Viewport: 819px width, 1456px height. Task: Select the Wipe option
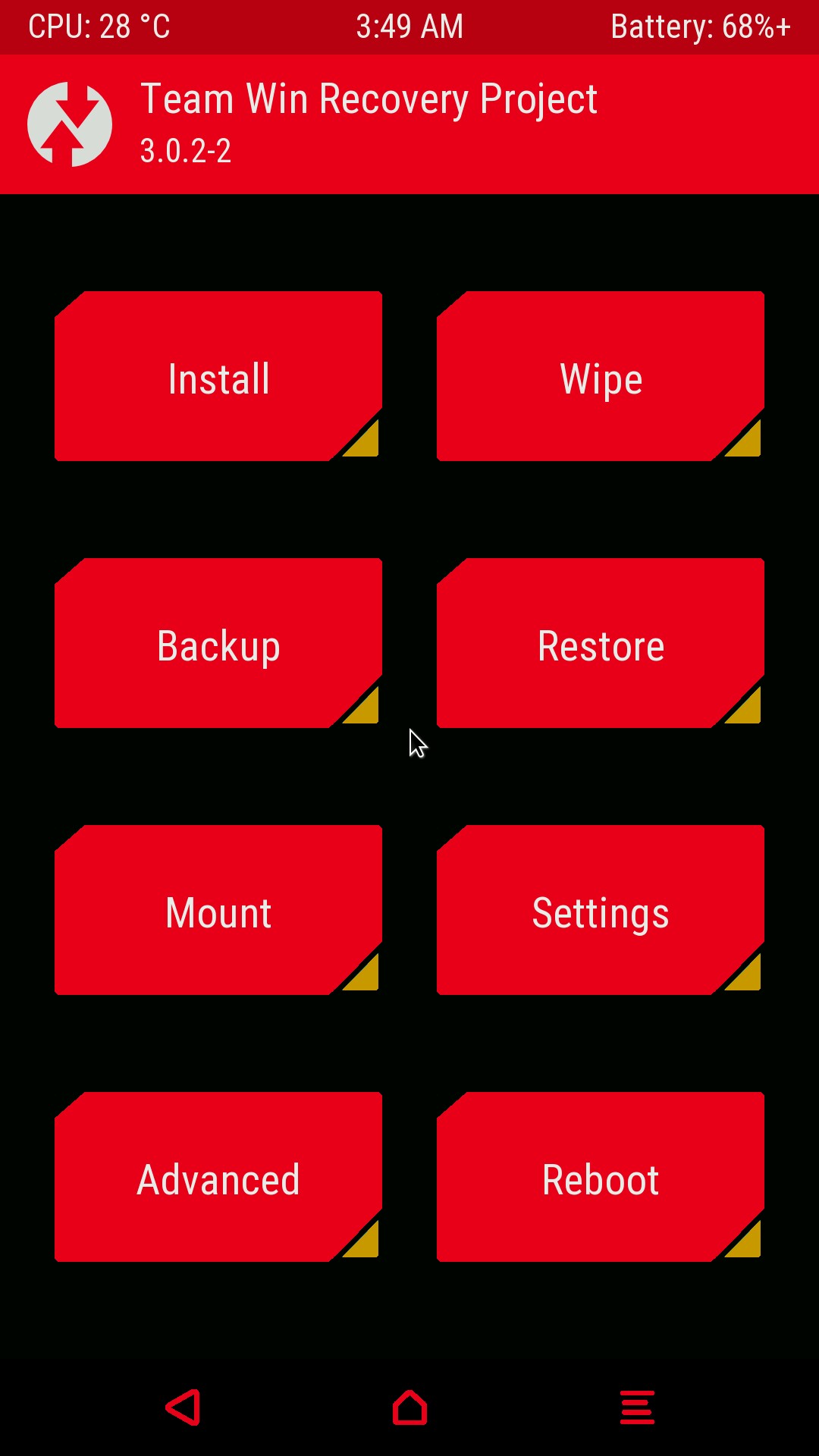[x=601, y=377]
